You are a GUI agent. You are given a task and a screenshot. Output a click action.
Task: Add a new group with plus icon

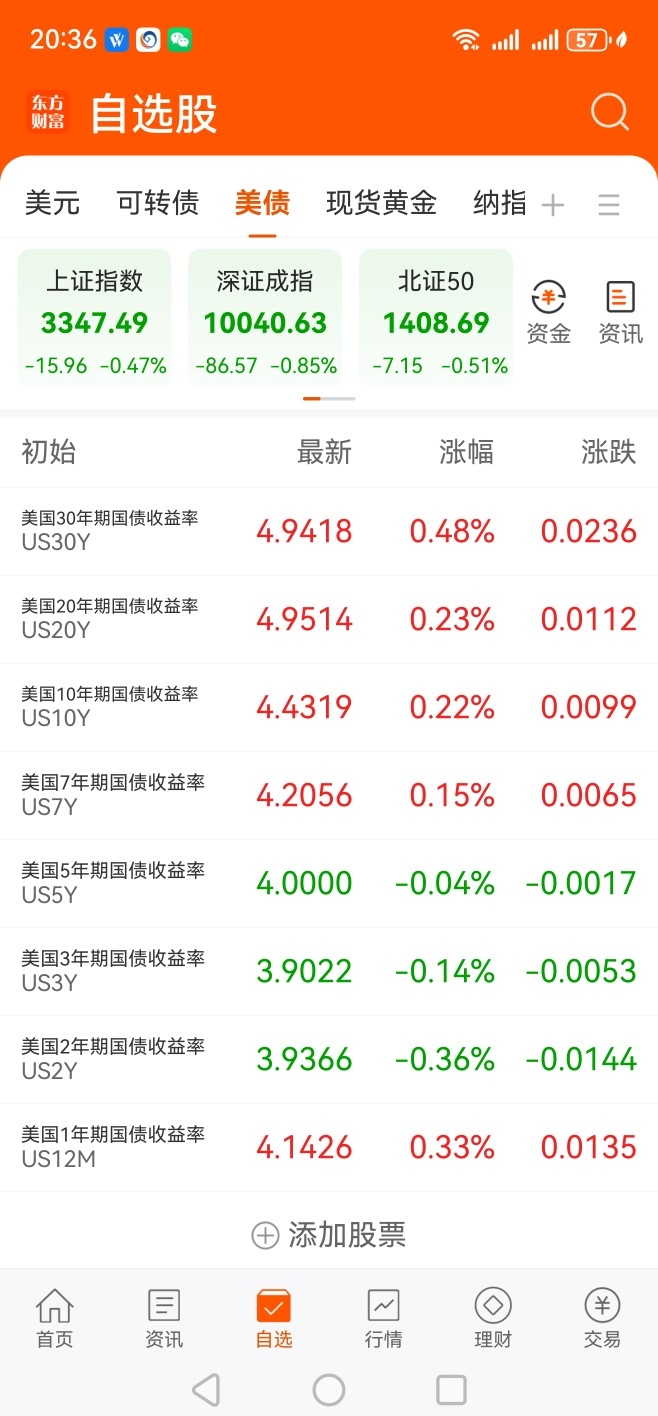click(553, 206)
